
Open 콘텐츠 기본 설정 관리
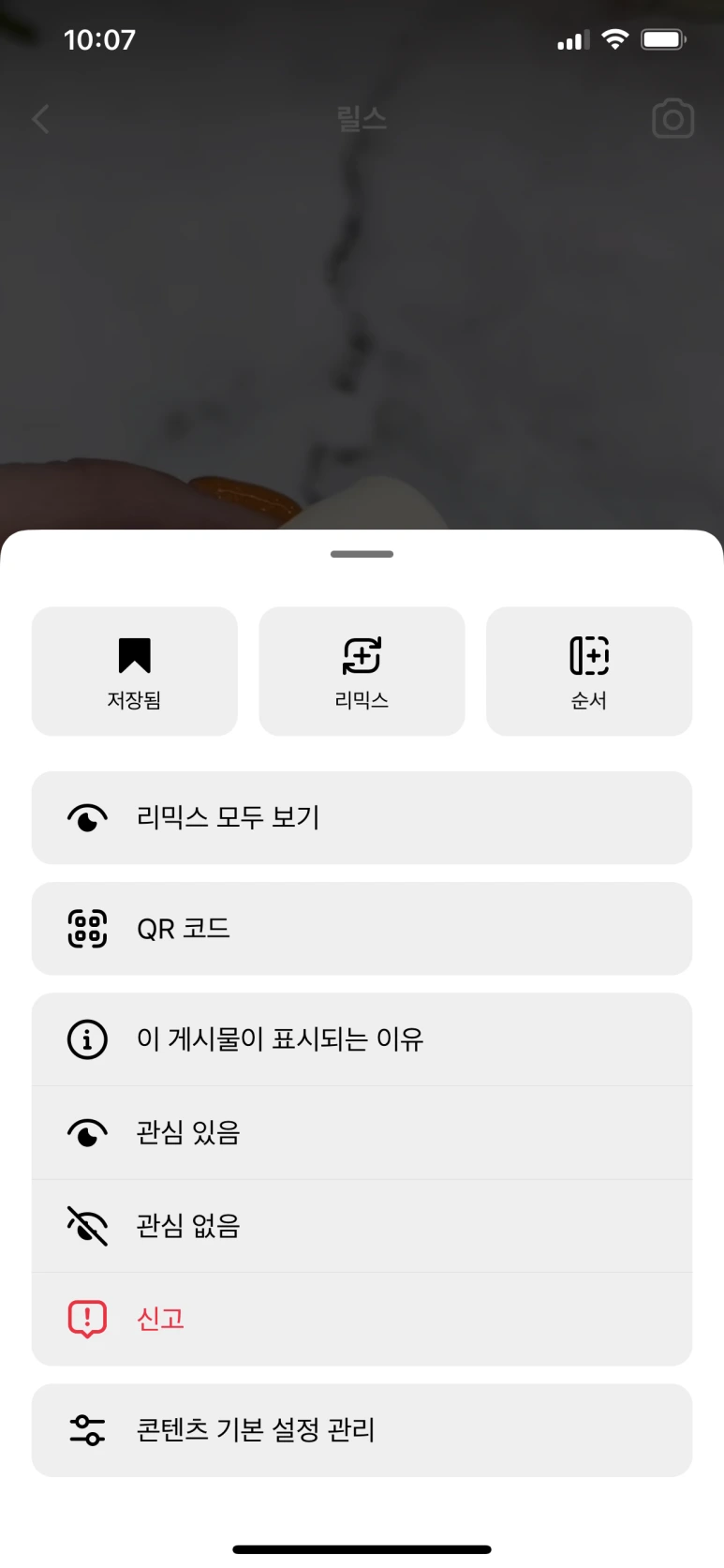click(x=362, y=1429)
